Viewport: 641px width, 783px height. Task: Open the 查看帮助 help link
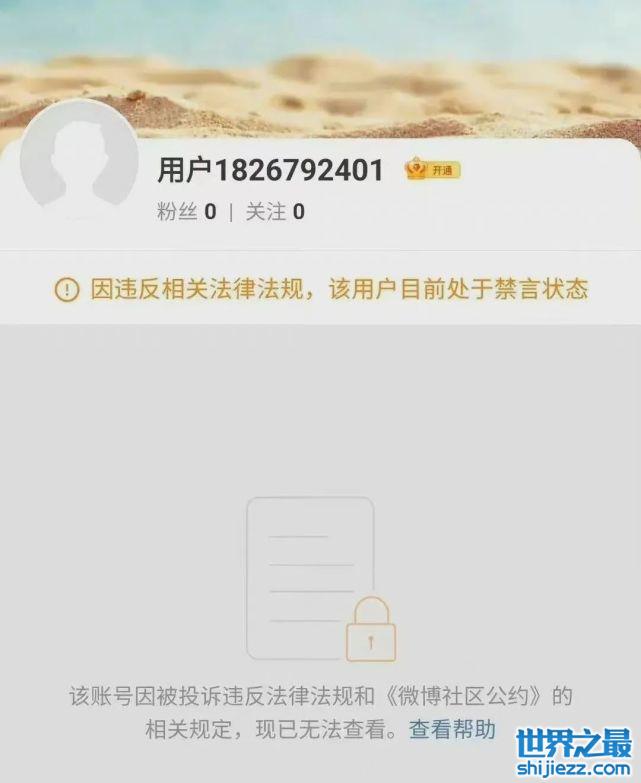coord(451,730)
